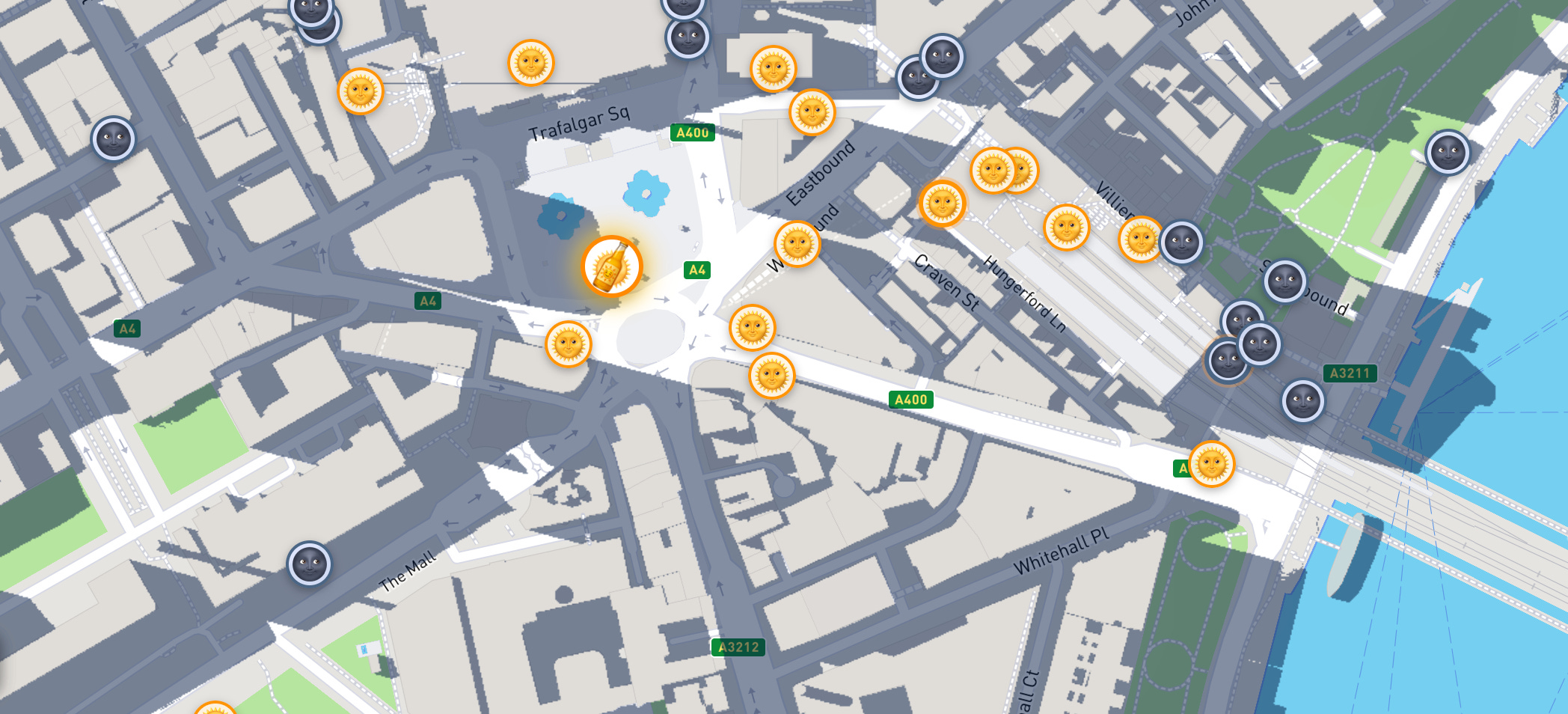
Task: Open the selected beer bottle marker
Action: click(x=612, y=267)
